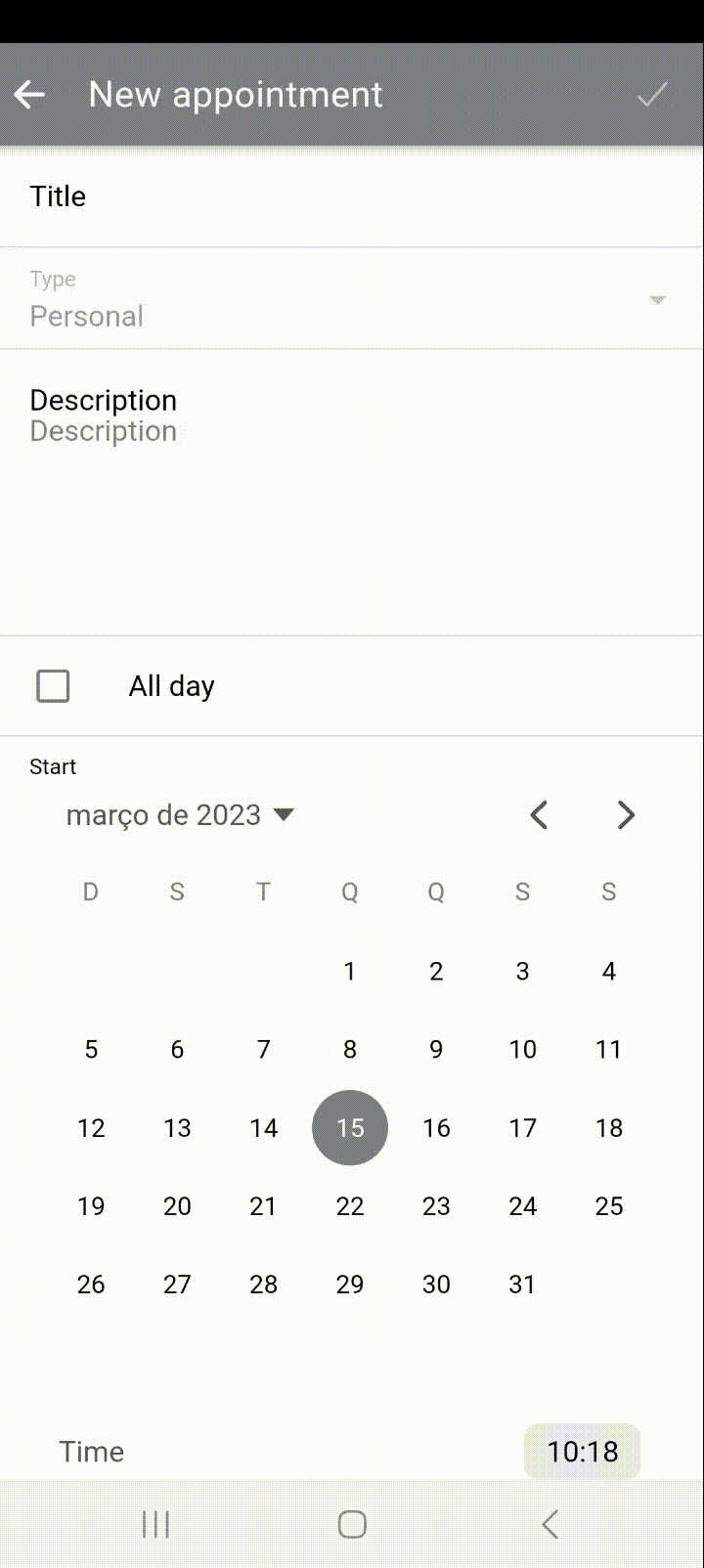
Task: Choose day 5 as the start date
Action: coord(91,1050)
